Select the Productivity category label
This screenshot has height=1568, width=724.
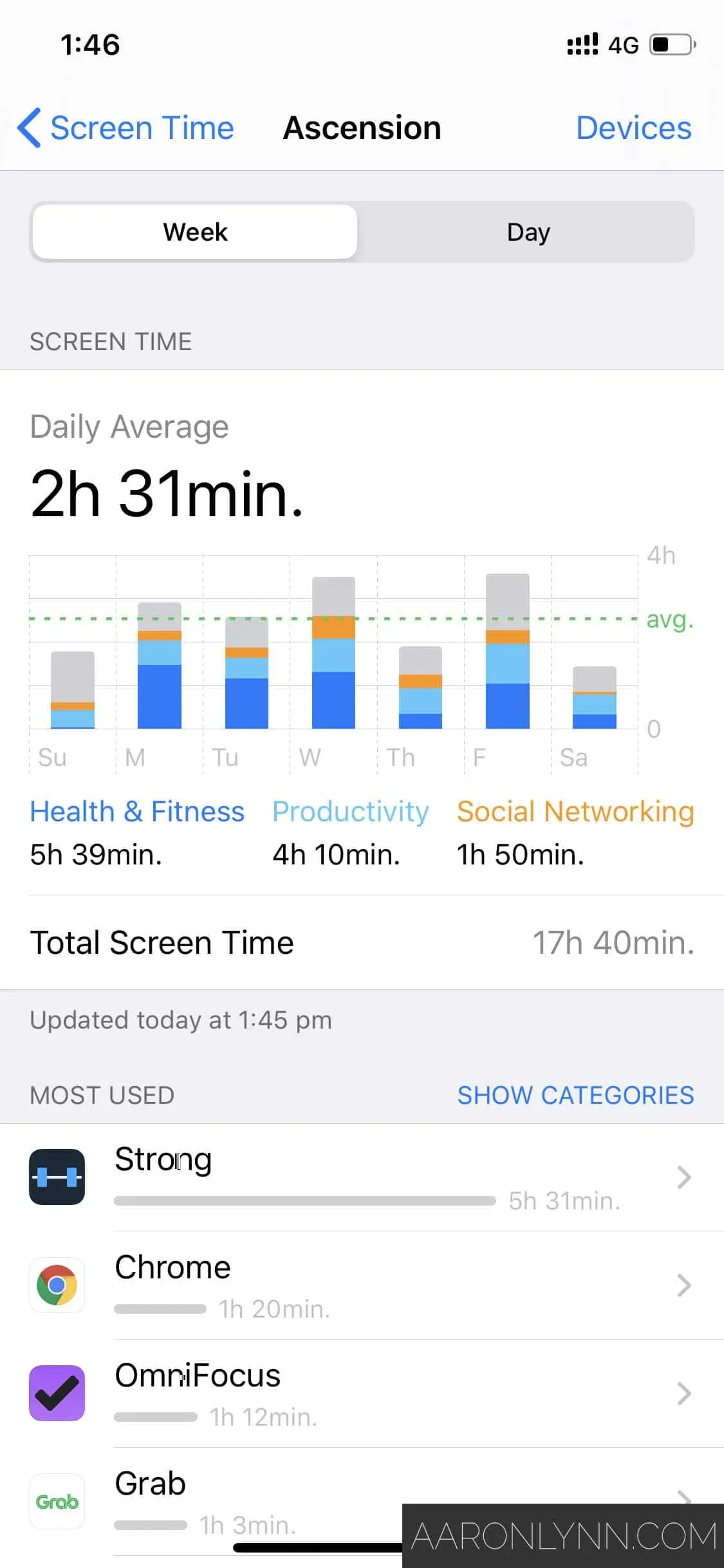[350, 811]
